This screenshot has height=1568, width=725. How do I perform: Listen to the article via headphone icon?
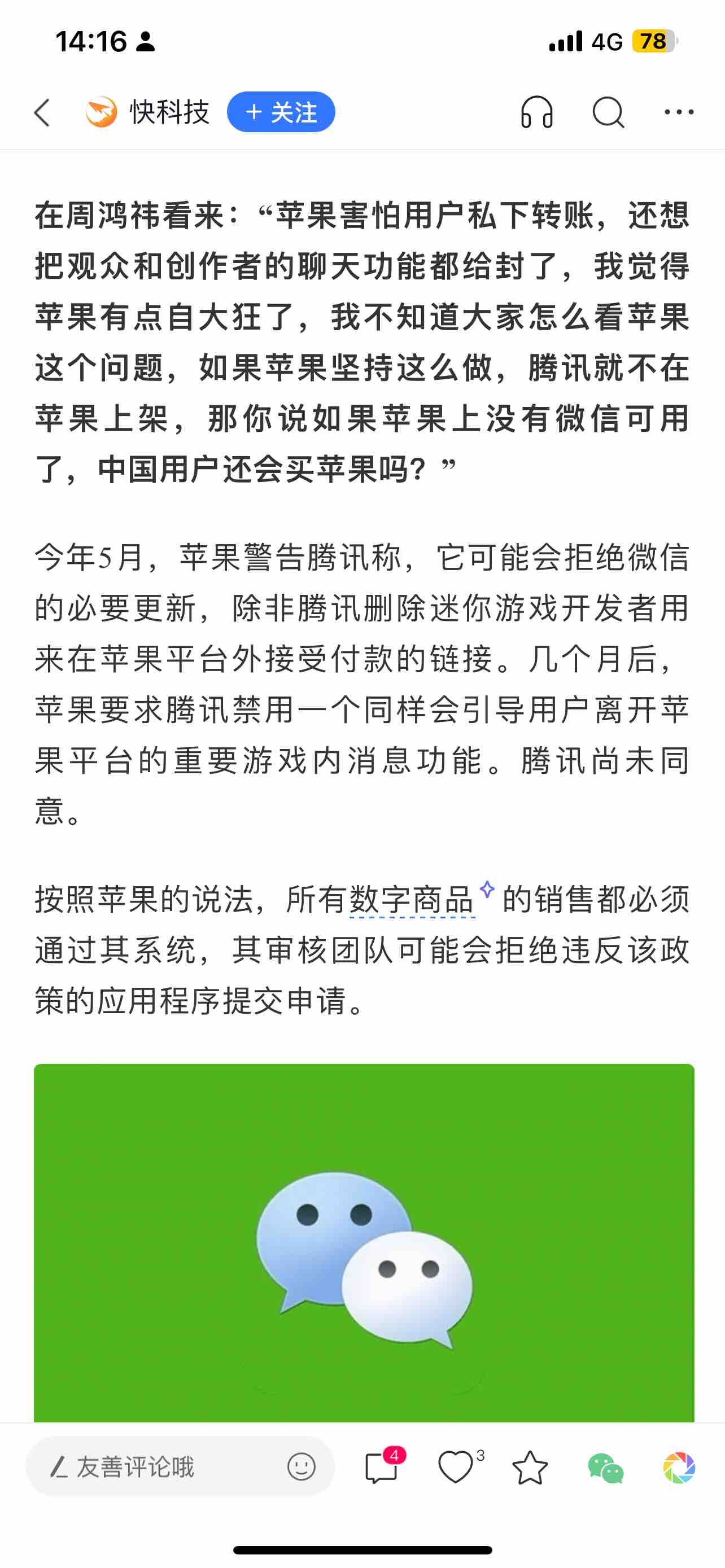[x=536, y=113]
